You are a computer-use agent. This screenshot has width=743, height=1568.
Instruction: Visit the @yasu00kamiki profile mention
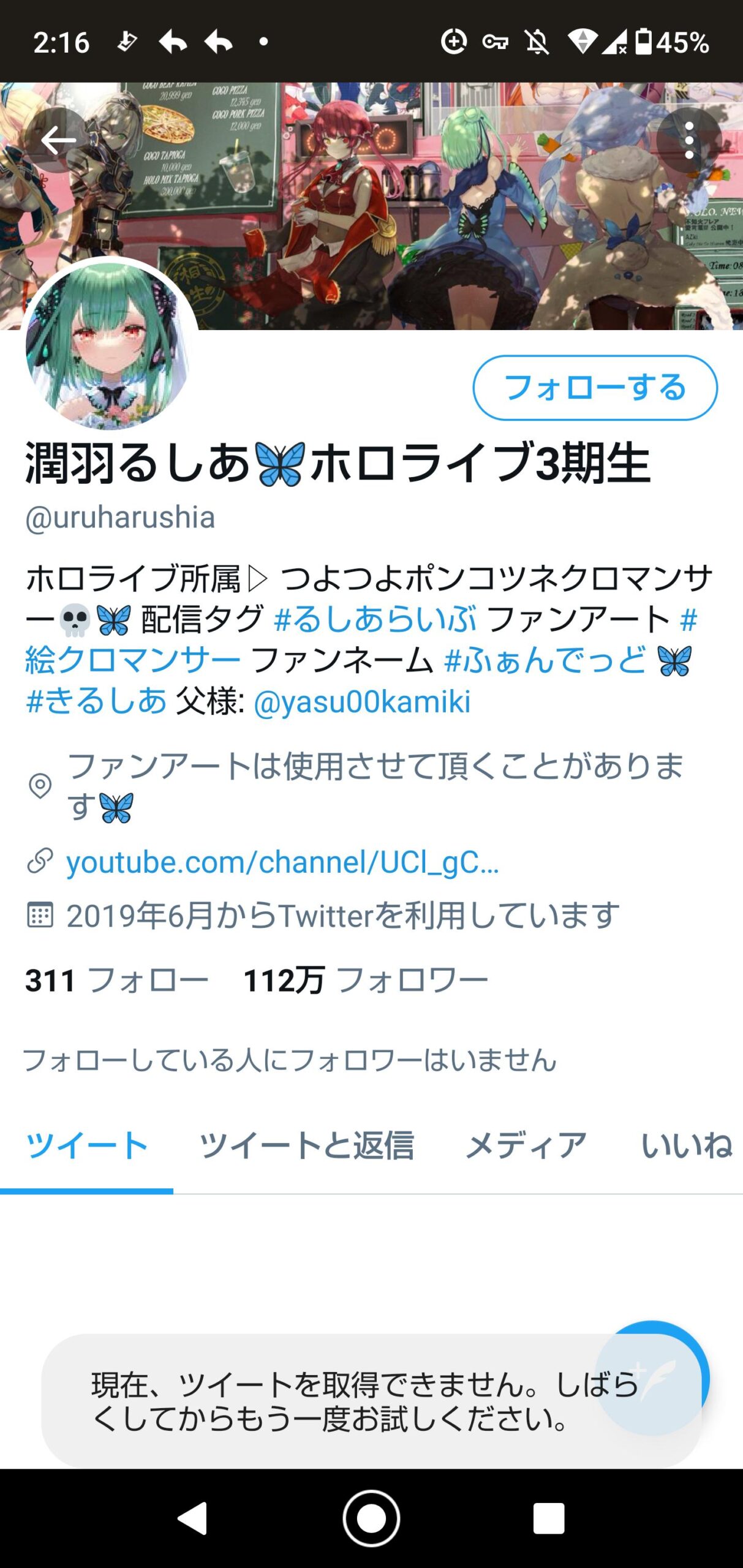tap(362, 701)
